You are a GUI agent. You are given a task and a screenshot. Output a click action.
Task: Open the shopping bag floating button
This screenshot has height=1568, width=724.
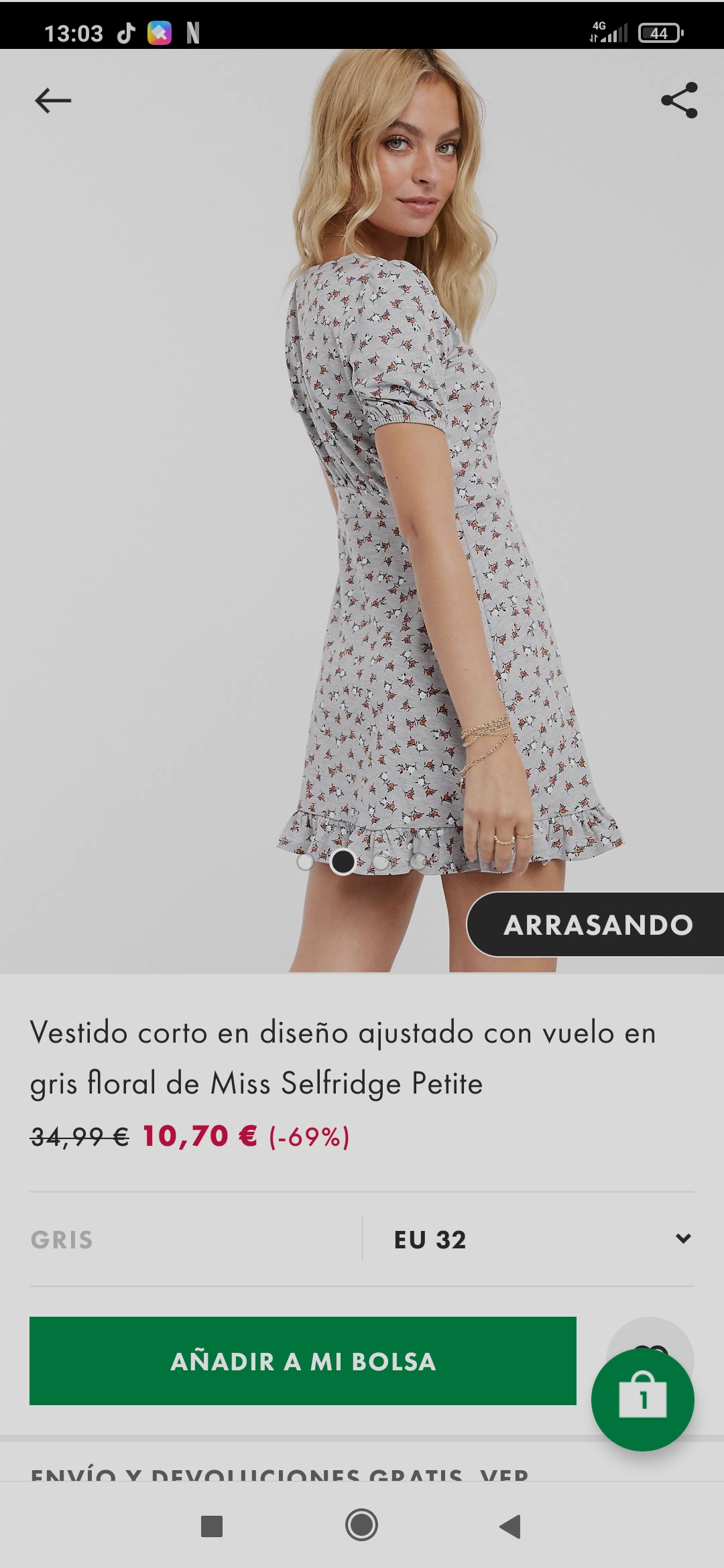point(642,1400)
